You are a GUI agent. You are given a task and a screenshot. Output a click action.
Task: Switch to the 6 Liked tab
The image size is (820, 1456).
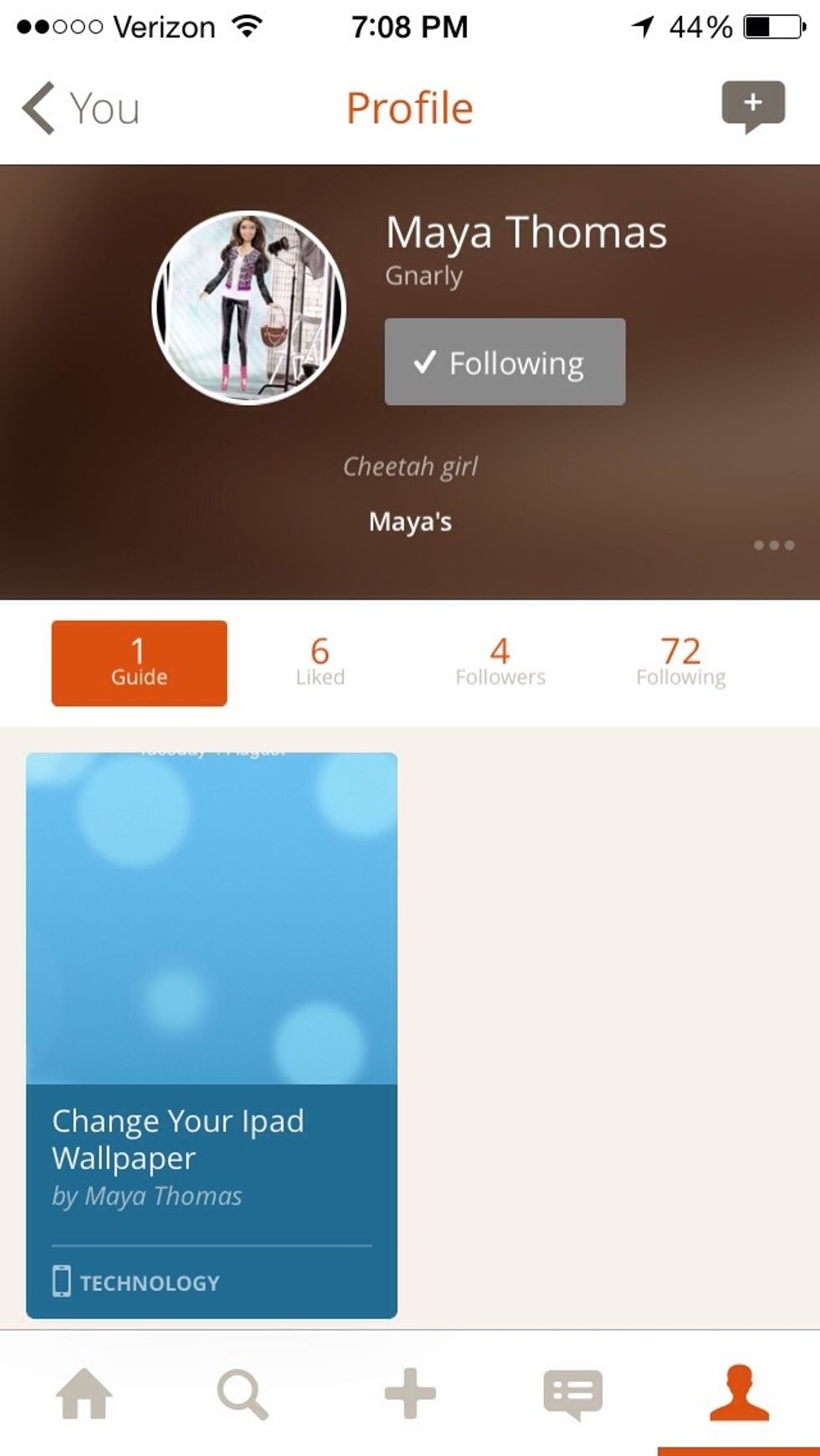(x=320, y=661)
